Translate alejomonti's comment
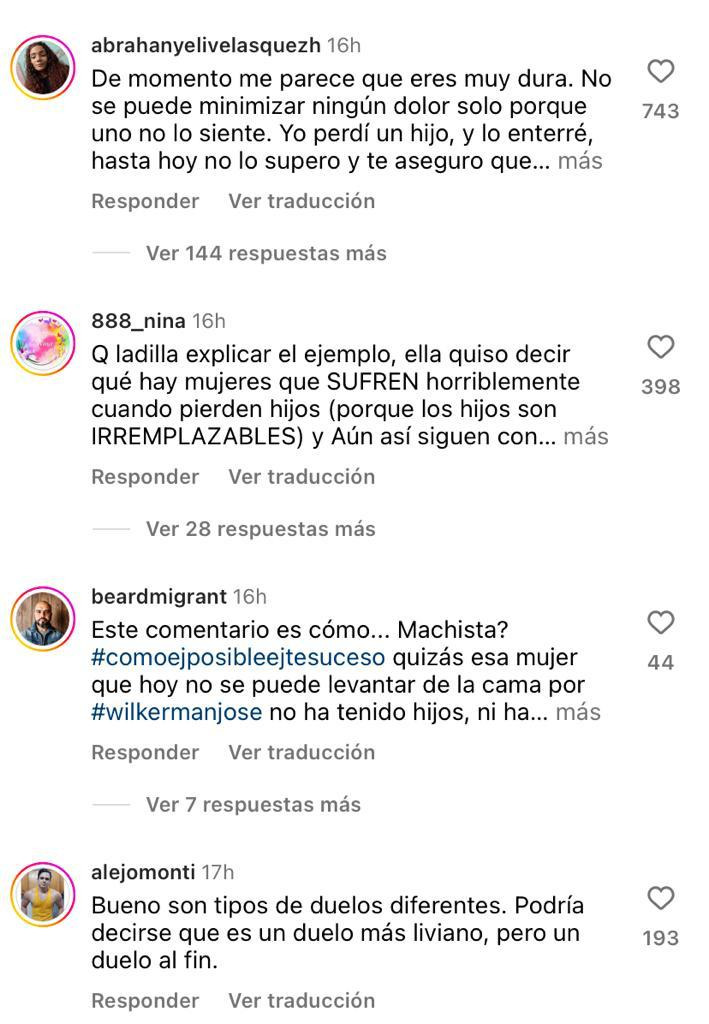 click(x=302, y=1000)
